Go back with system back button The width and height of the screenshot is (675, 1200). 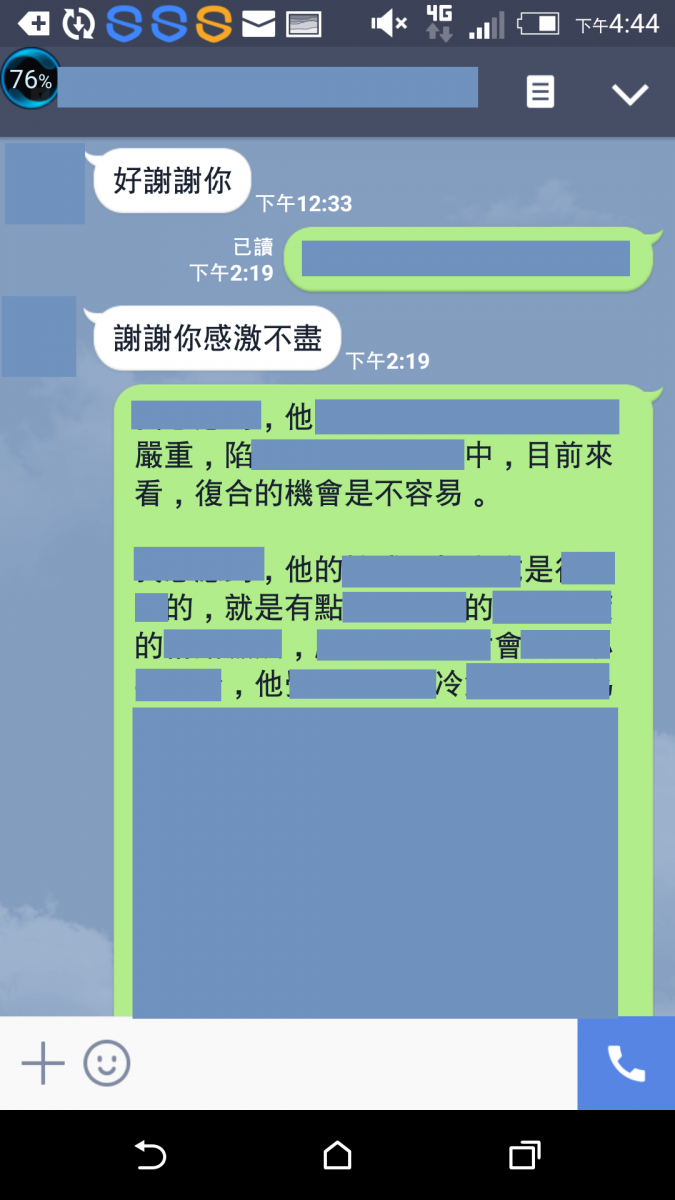[x=150, y=1156]
